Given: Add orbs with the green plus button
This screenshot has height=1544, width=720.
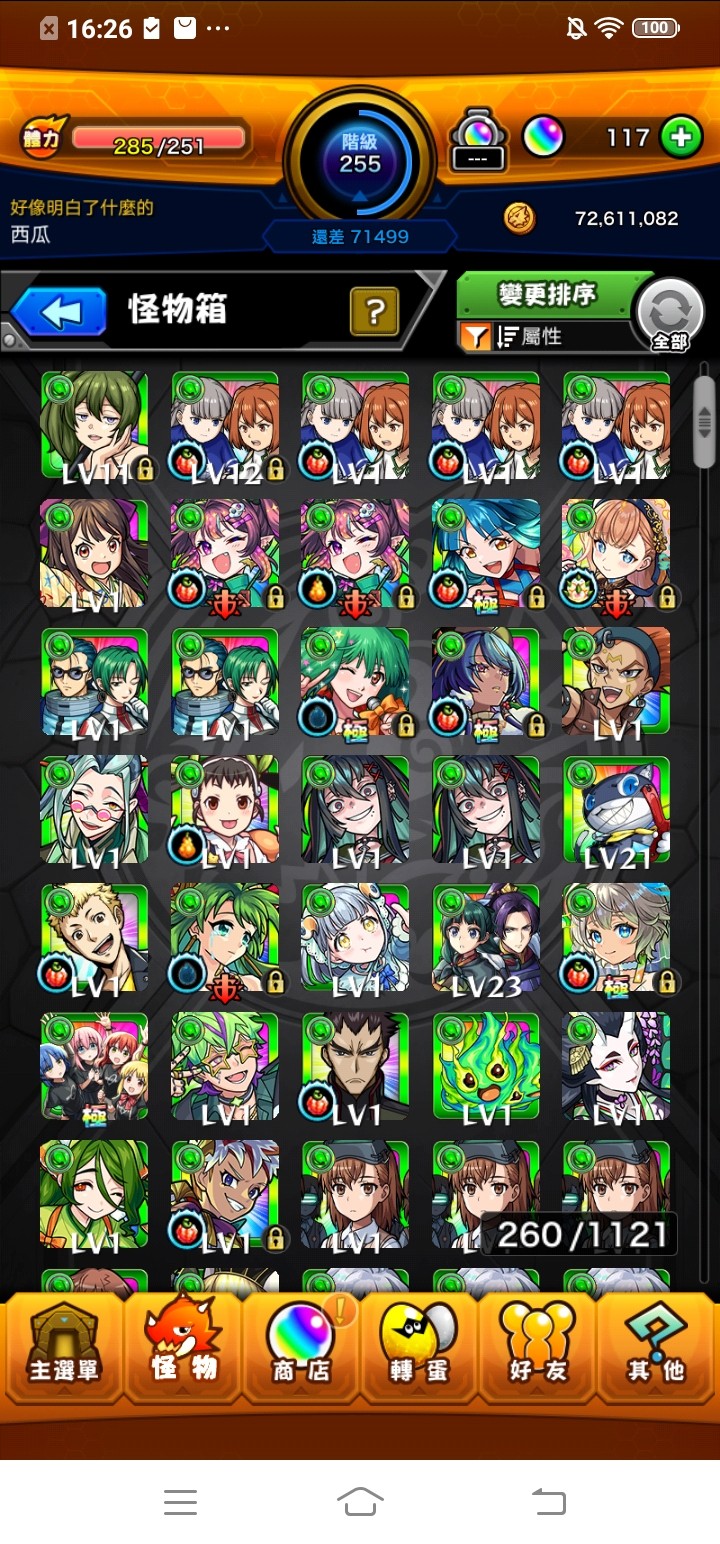Looking at the screenshot, I should click(x=681, y=138).
